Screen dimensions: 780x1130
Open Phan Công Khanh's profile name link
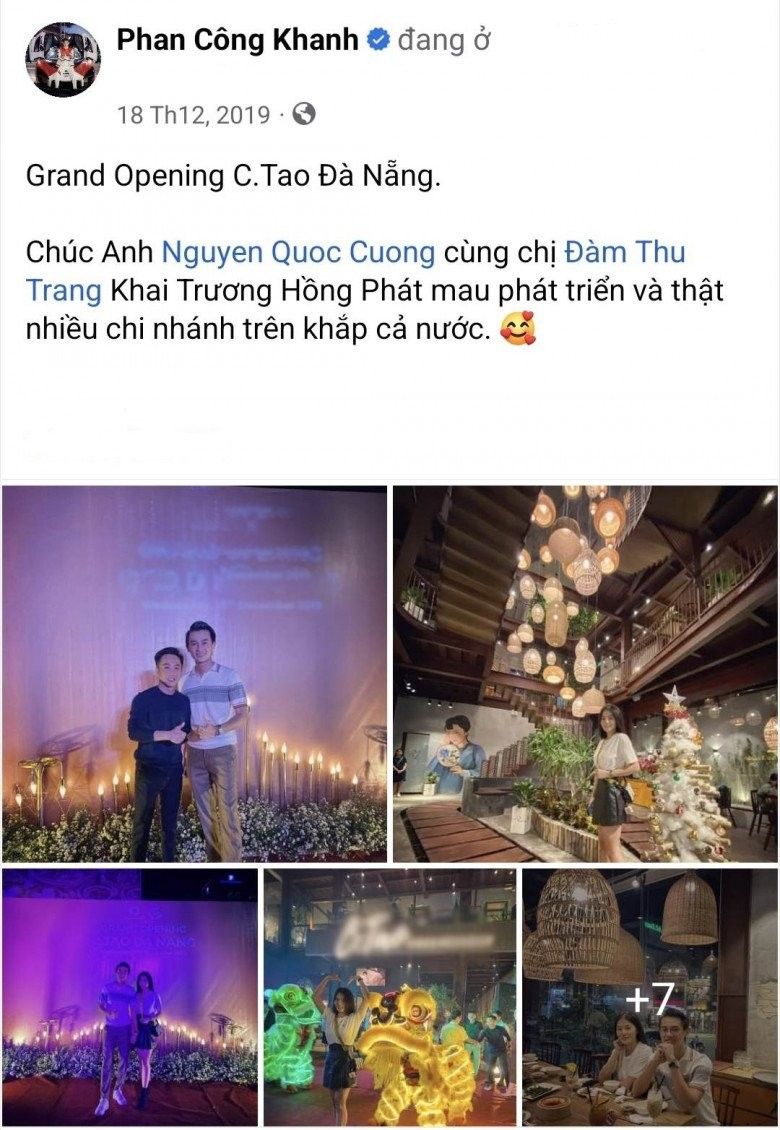tap(237, 40)
